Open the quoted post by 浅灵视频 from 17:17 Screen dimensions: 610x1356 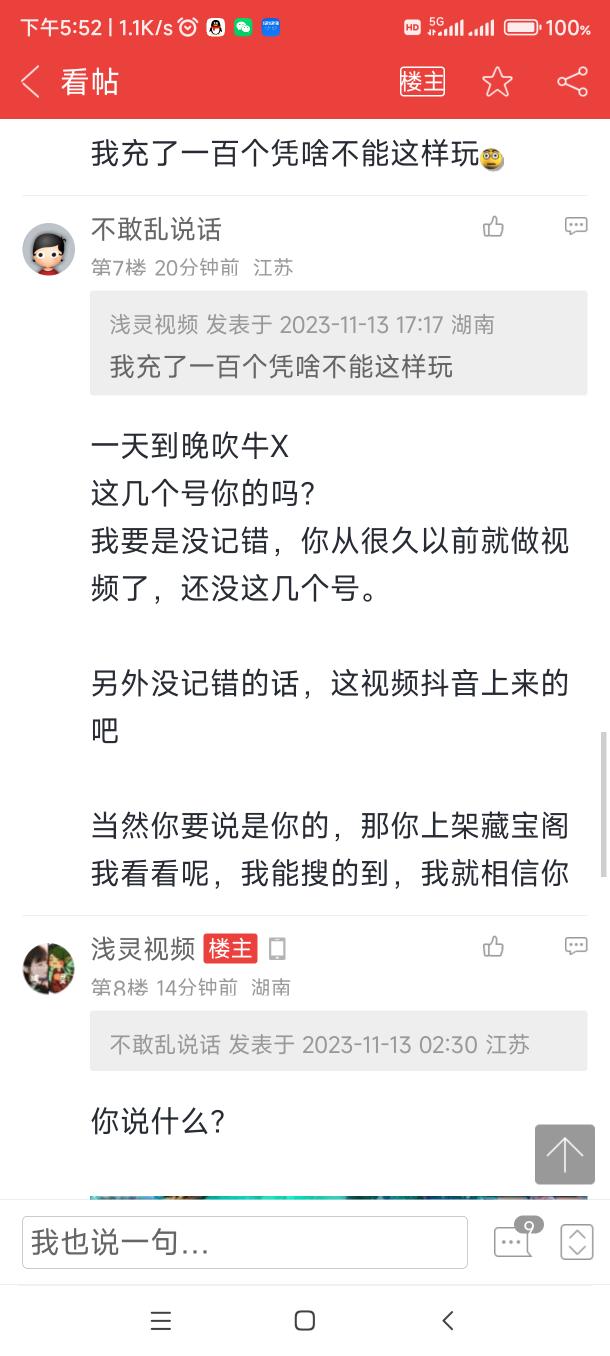[338, 344]
